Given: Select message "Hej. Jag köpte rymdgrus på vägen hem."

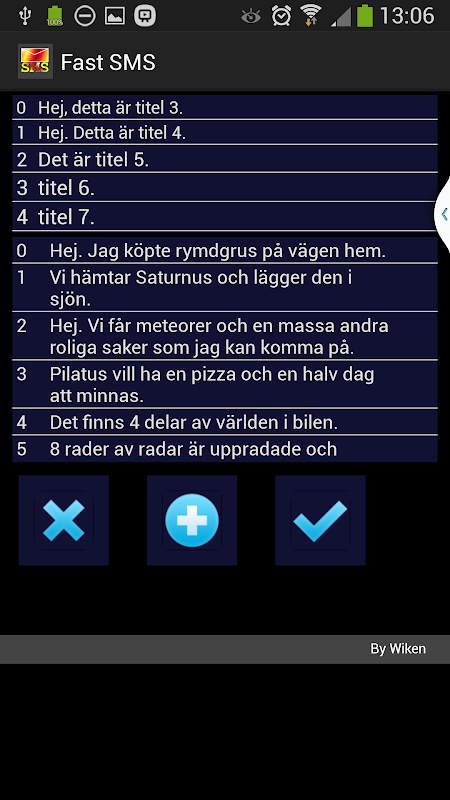Looking at the screenshot, I should [225, 250].
